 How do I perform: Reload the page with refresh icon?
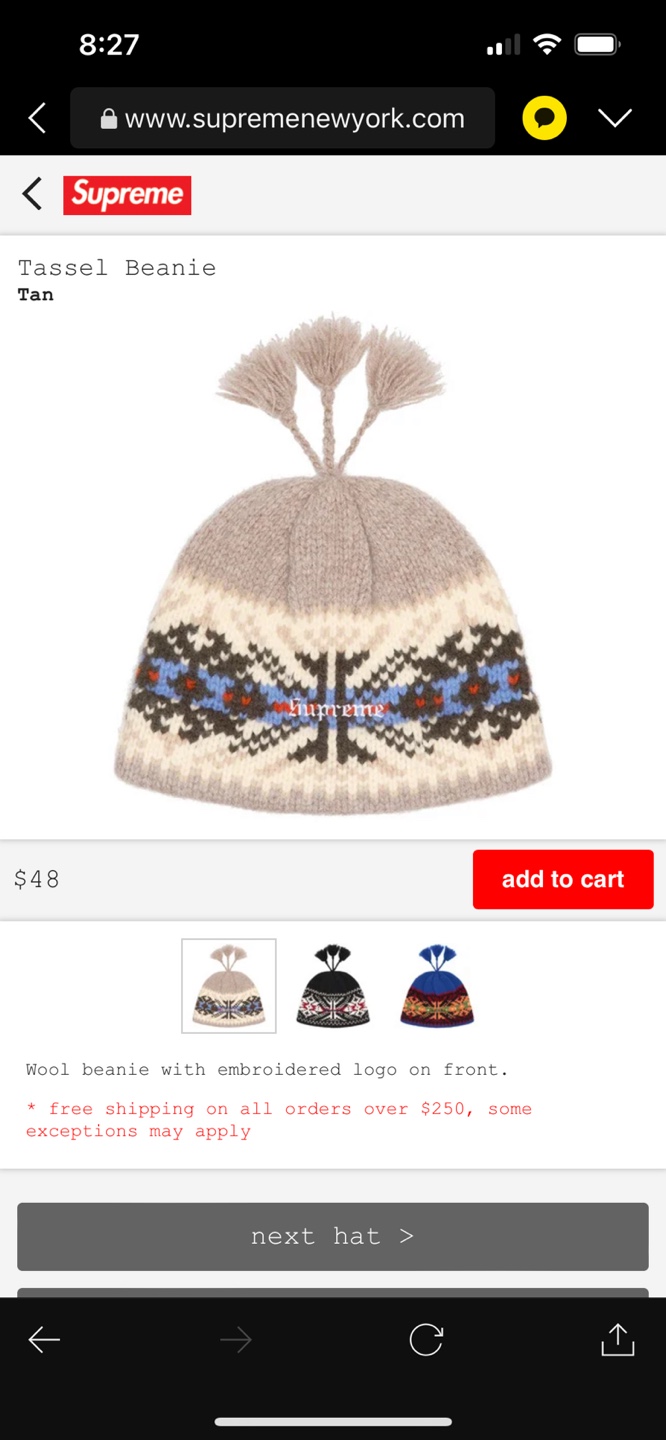click(426, 1339)
